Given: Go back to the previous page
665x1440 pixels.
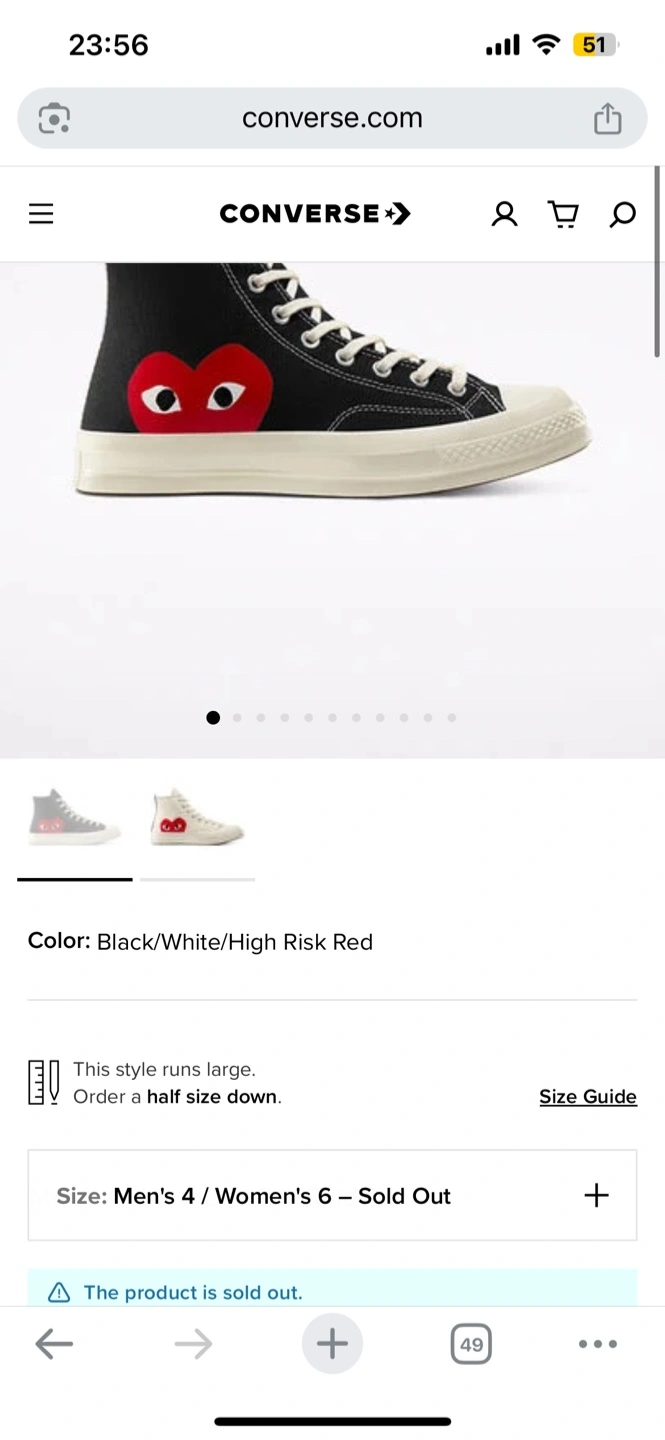Looking at the screenshot, I should (54, 1344).
